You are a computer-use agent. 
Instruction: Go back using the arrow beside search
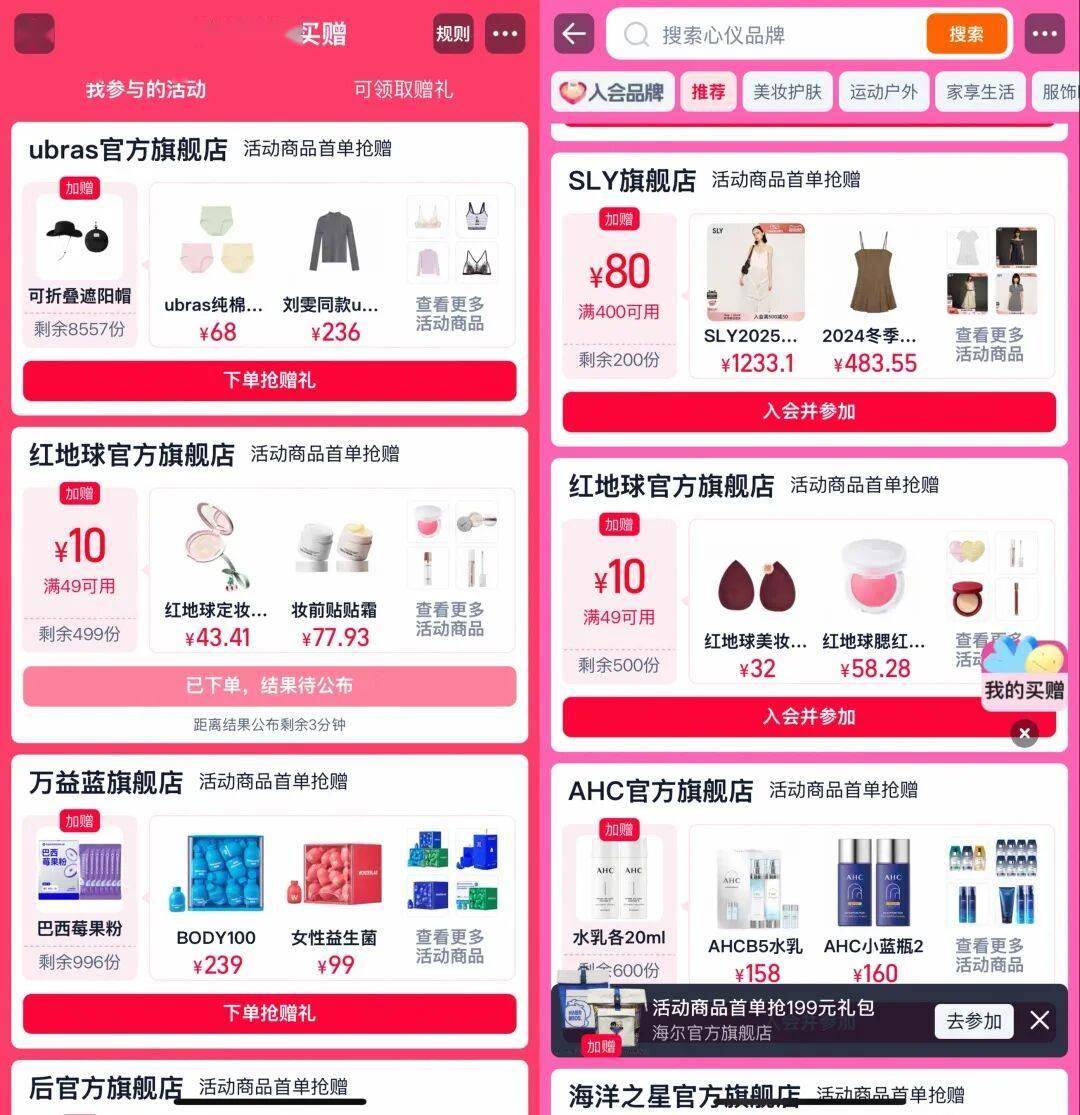[574, 34]
